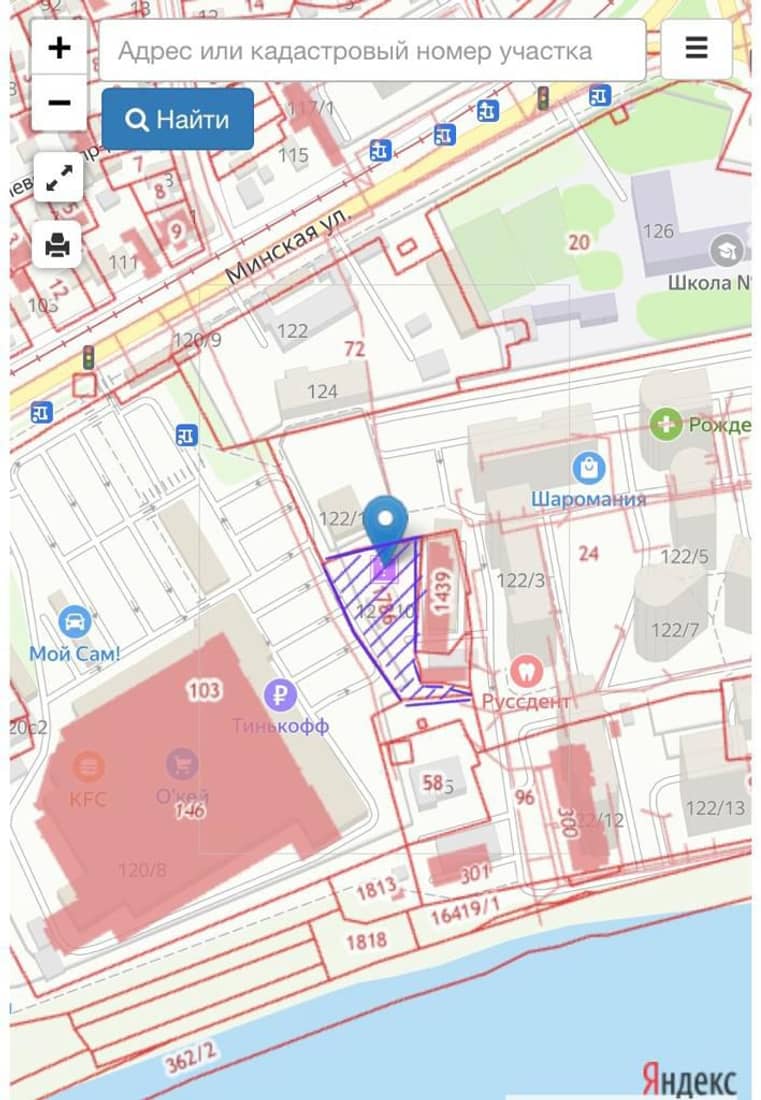Open the О'кей supermarket marker
The width and height of the screenshot is (761, 1100).
click(182, 765)
